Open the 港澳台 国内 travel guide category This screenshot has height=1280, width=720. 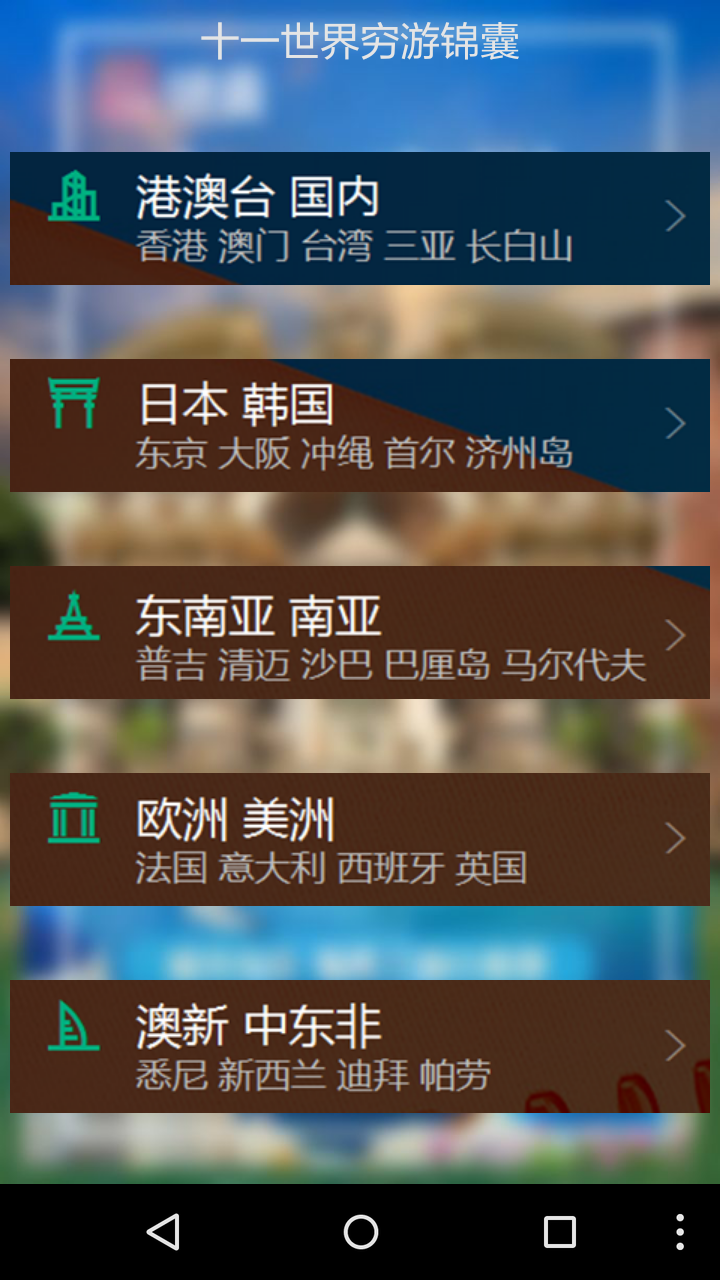click(360, 218)
